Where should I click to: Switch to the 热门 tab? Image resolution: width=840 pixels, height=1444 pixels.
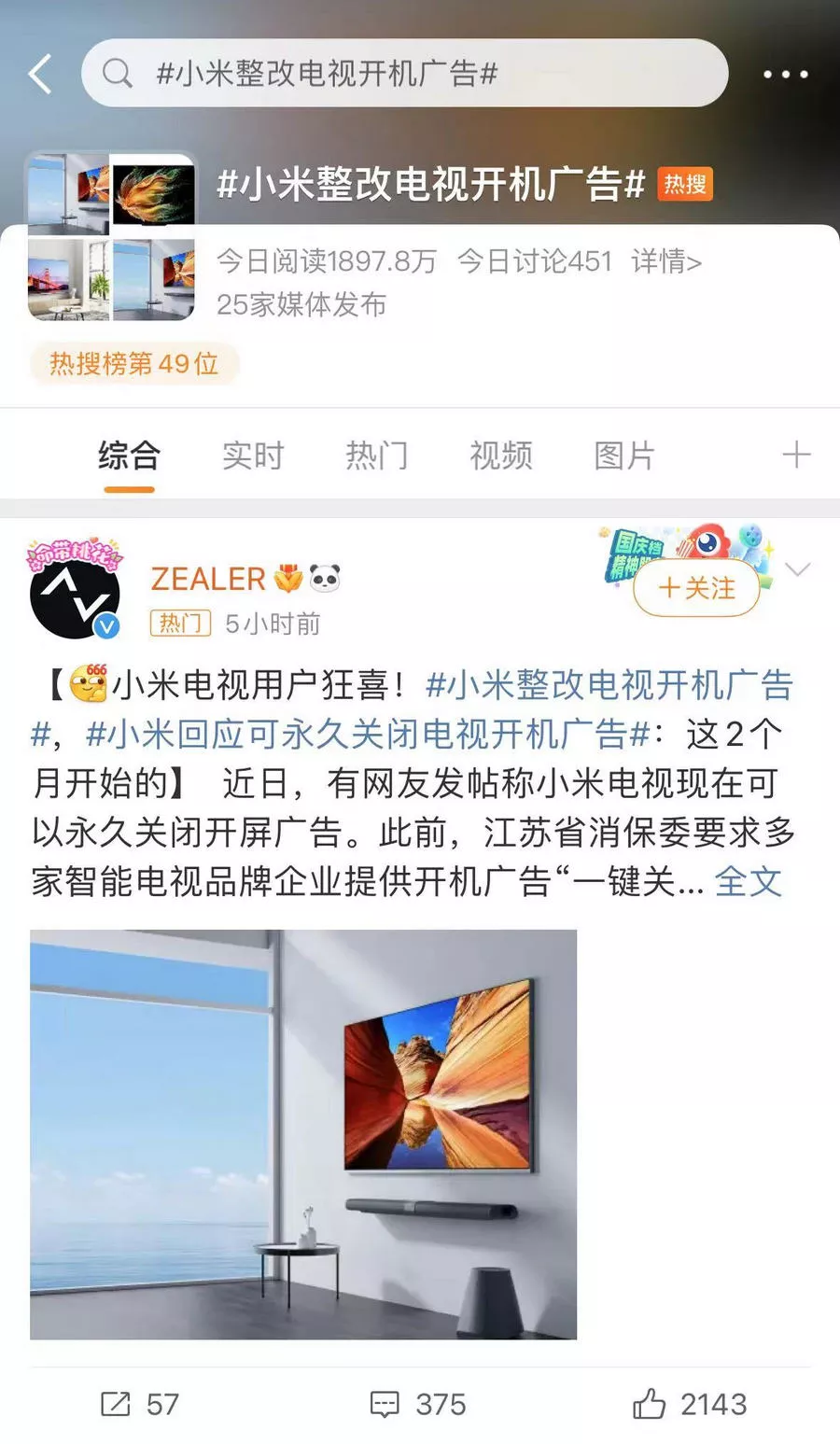click(x=376, y=456)
